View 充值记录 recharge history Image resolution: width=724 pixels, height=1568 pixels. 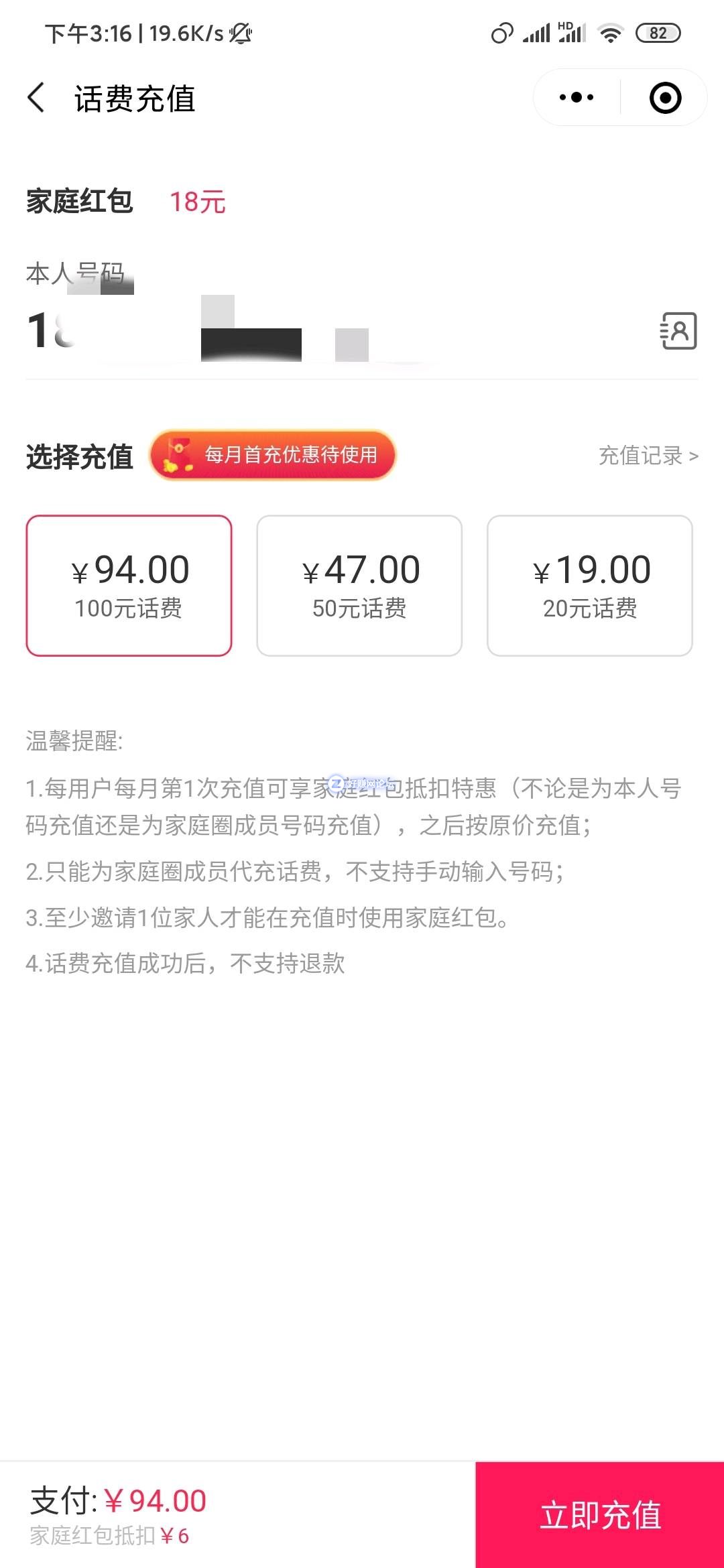[648, 456]
